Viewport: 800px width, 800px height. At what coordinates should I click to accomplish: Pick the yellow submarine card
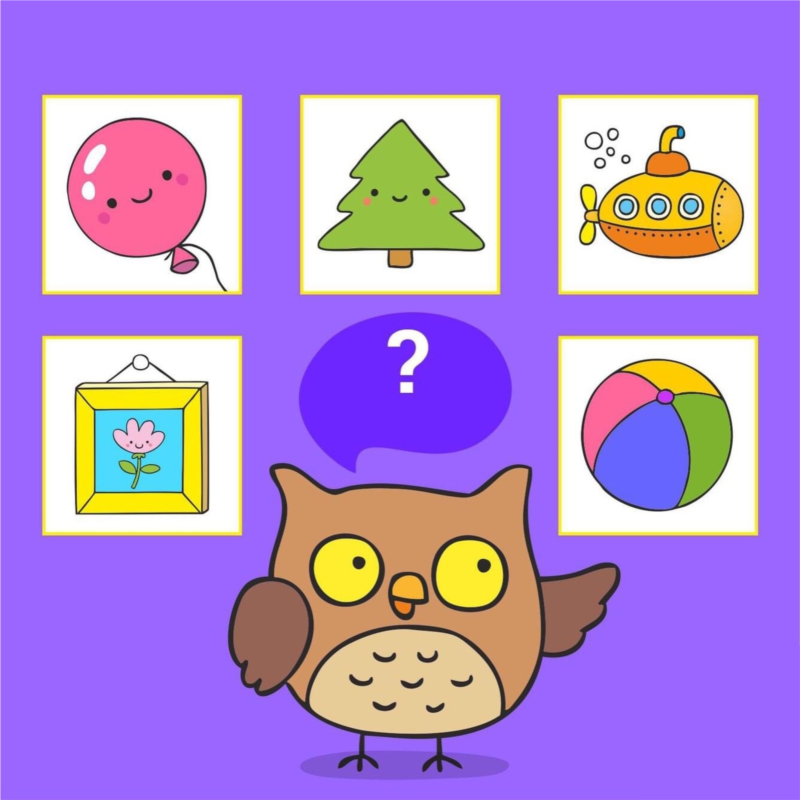point(658,195)
